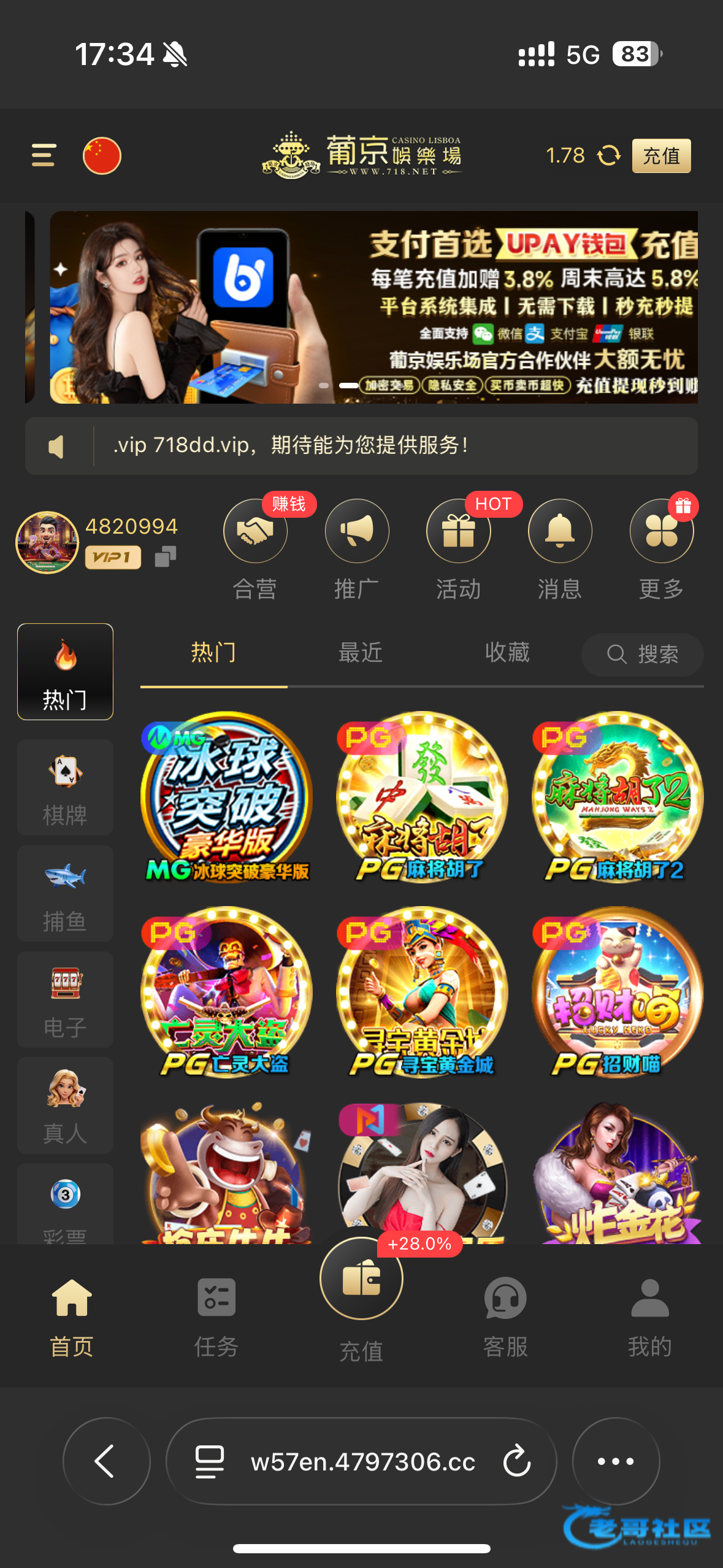This screenshot has height=1568, width=723.
Task: Open the 活动 gift activities
Action: pyautogui.click(x=458, y=531)
